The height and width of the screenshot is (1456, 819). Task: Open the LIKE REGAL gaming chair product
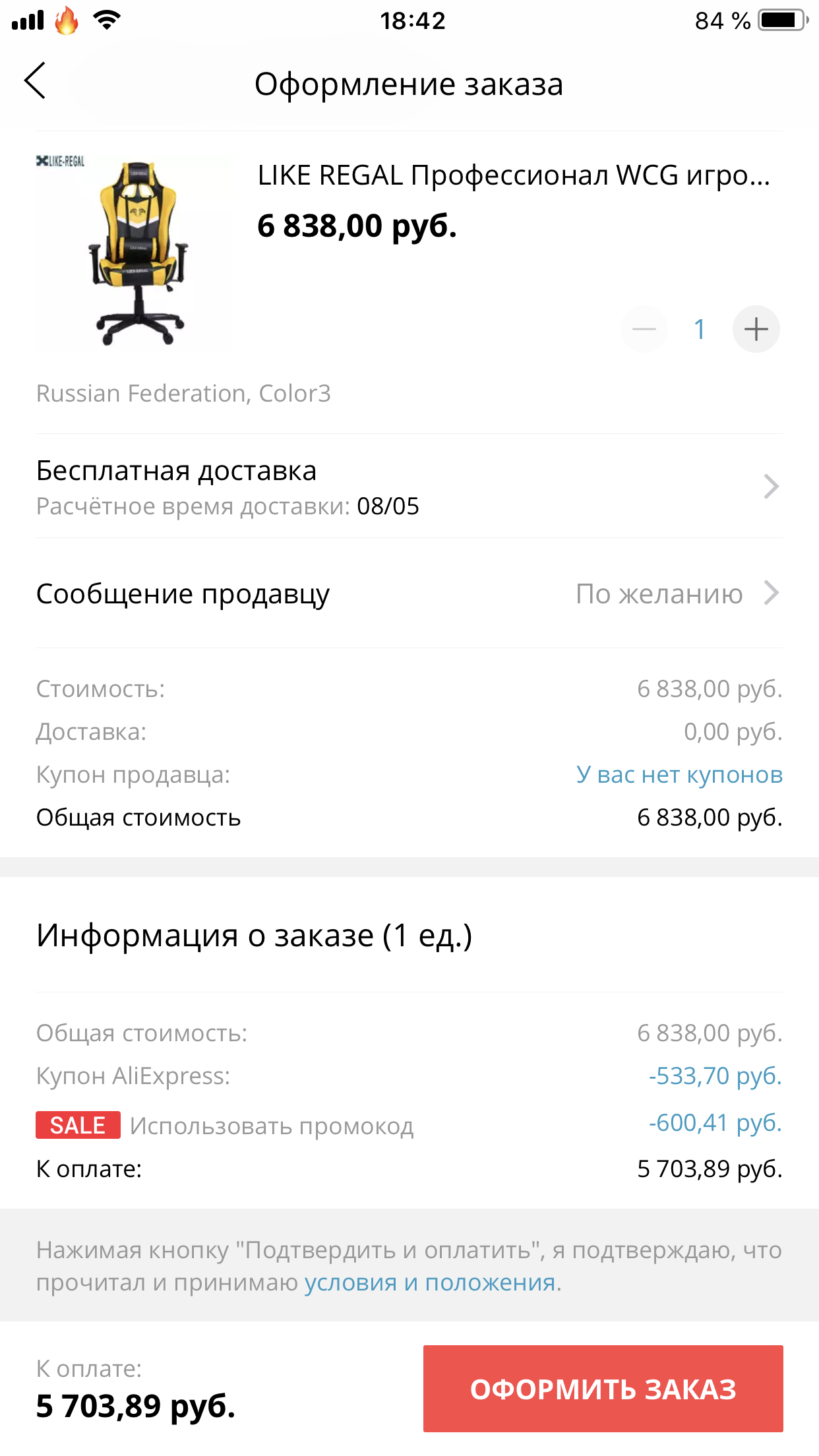[x=513, y=175]
